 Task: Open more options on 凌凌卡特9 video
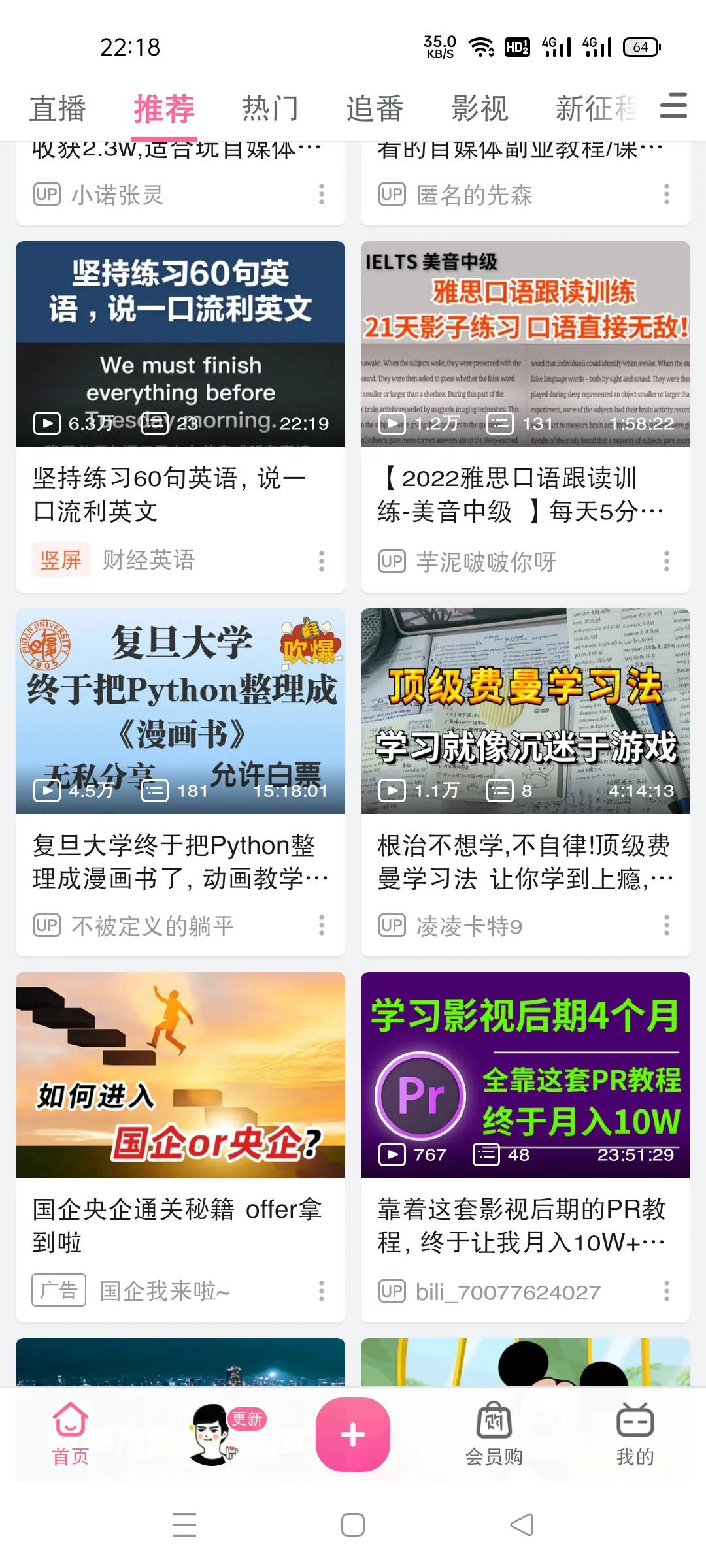pyautogui.click(x=667, y=925)
